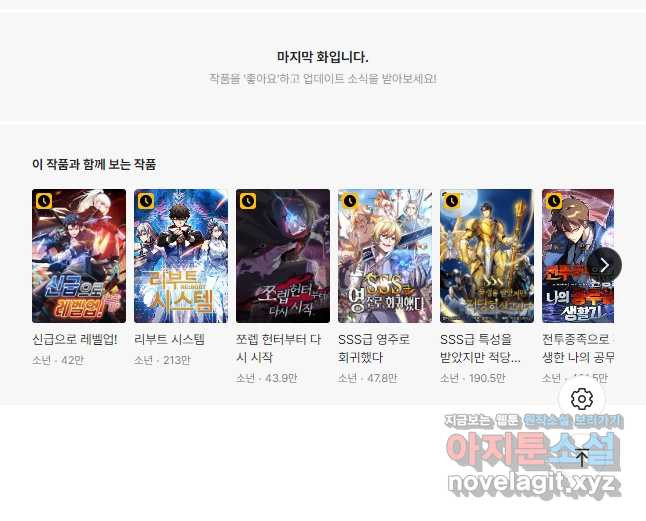Open the viewer settings gear
Viewport: 646px width, 521px height.
(x=582, y=399)
